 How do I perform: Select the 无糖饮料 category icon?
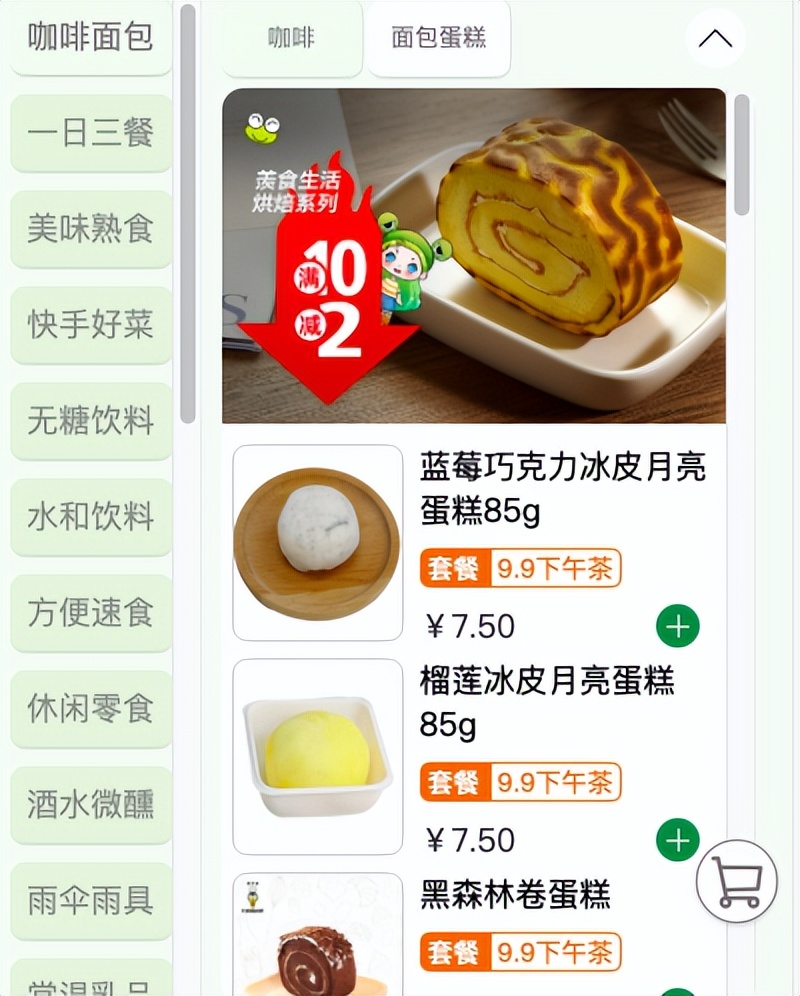coord(90,422)
